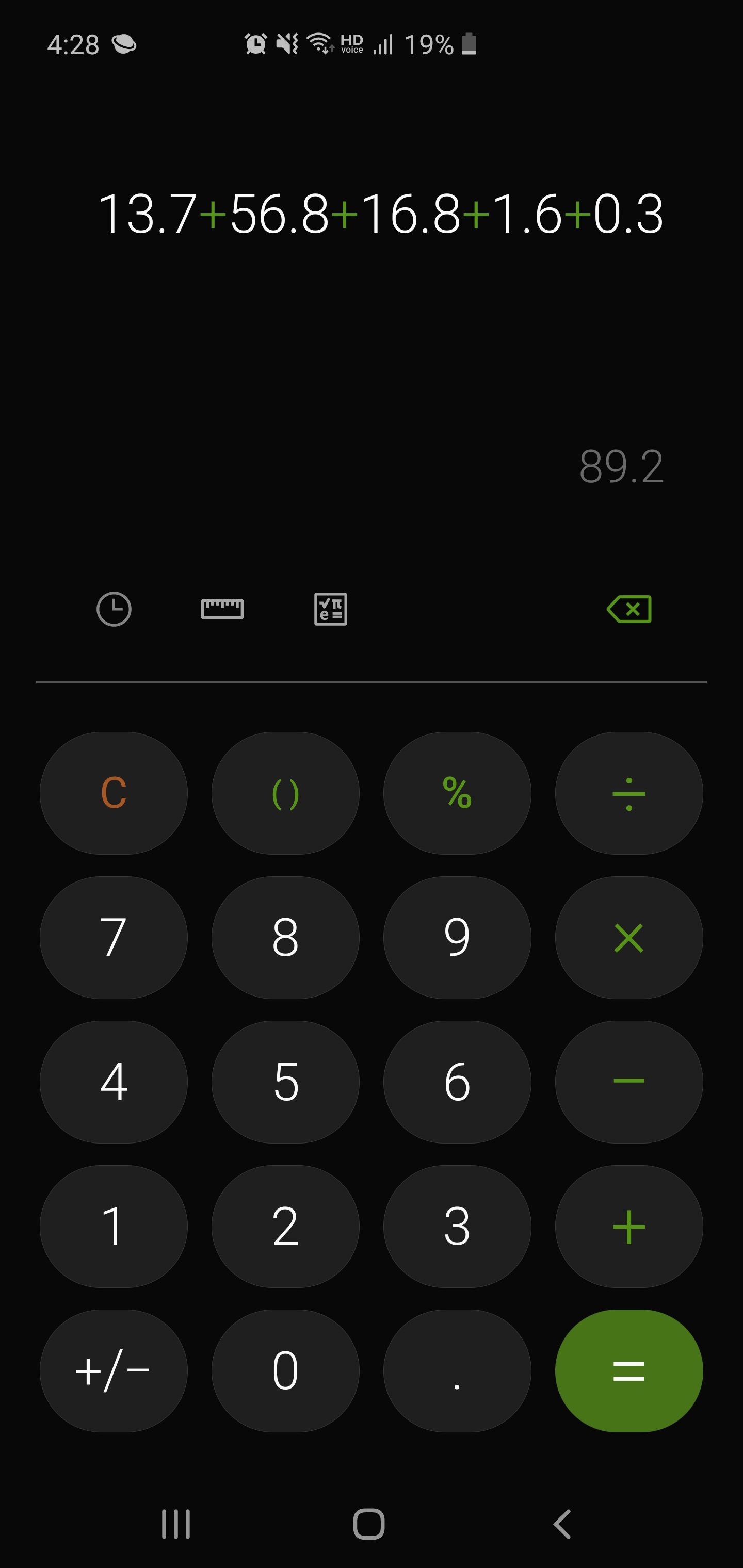The image size is (743, 1568).
Task: Open calculation history clock icon
Action: [x=114, y=609]
